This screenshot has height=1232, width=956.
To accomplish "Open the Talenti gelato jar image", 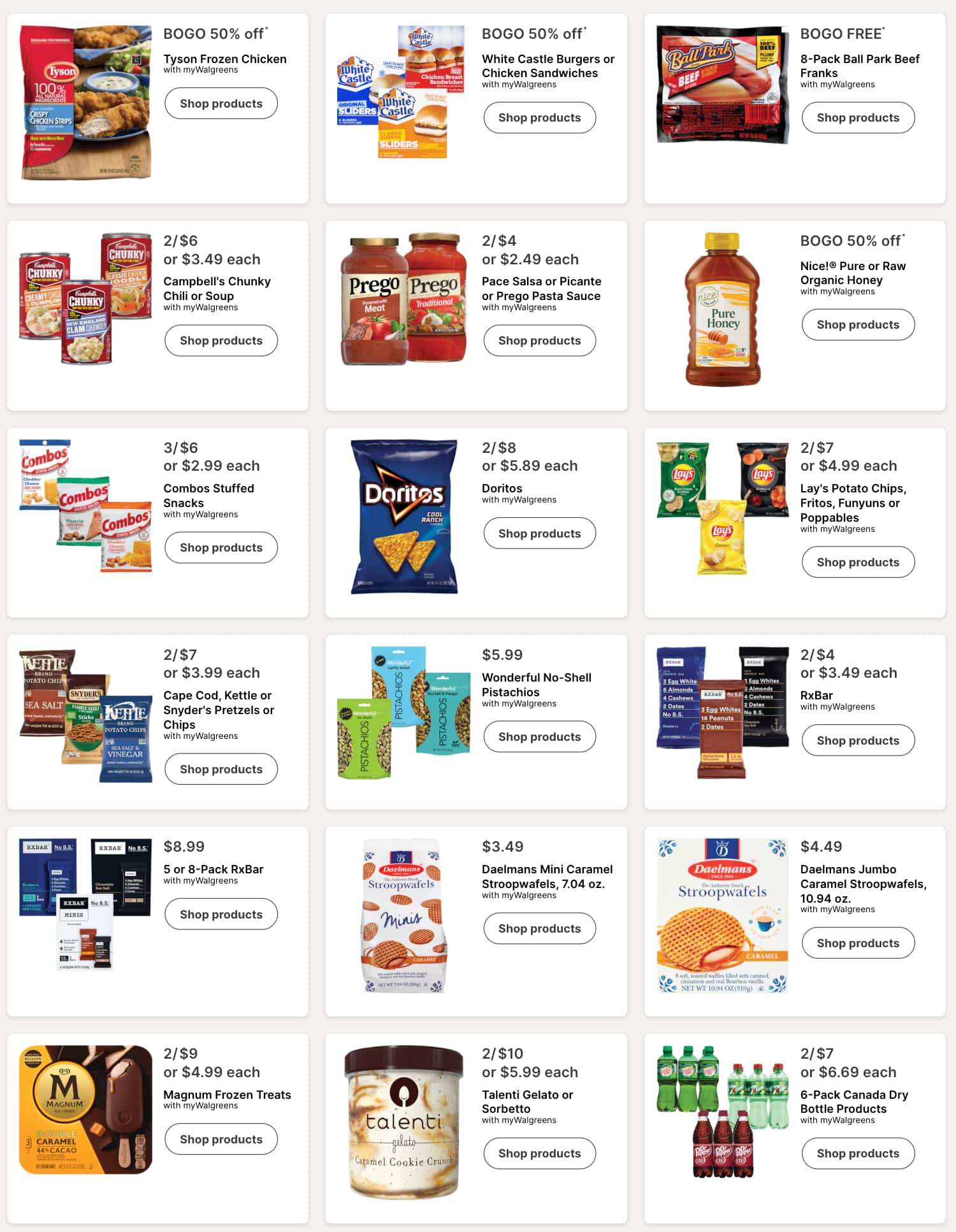I will [404, 1122].
